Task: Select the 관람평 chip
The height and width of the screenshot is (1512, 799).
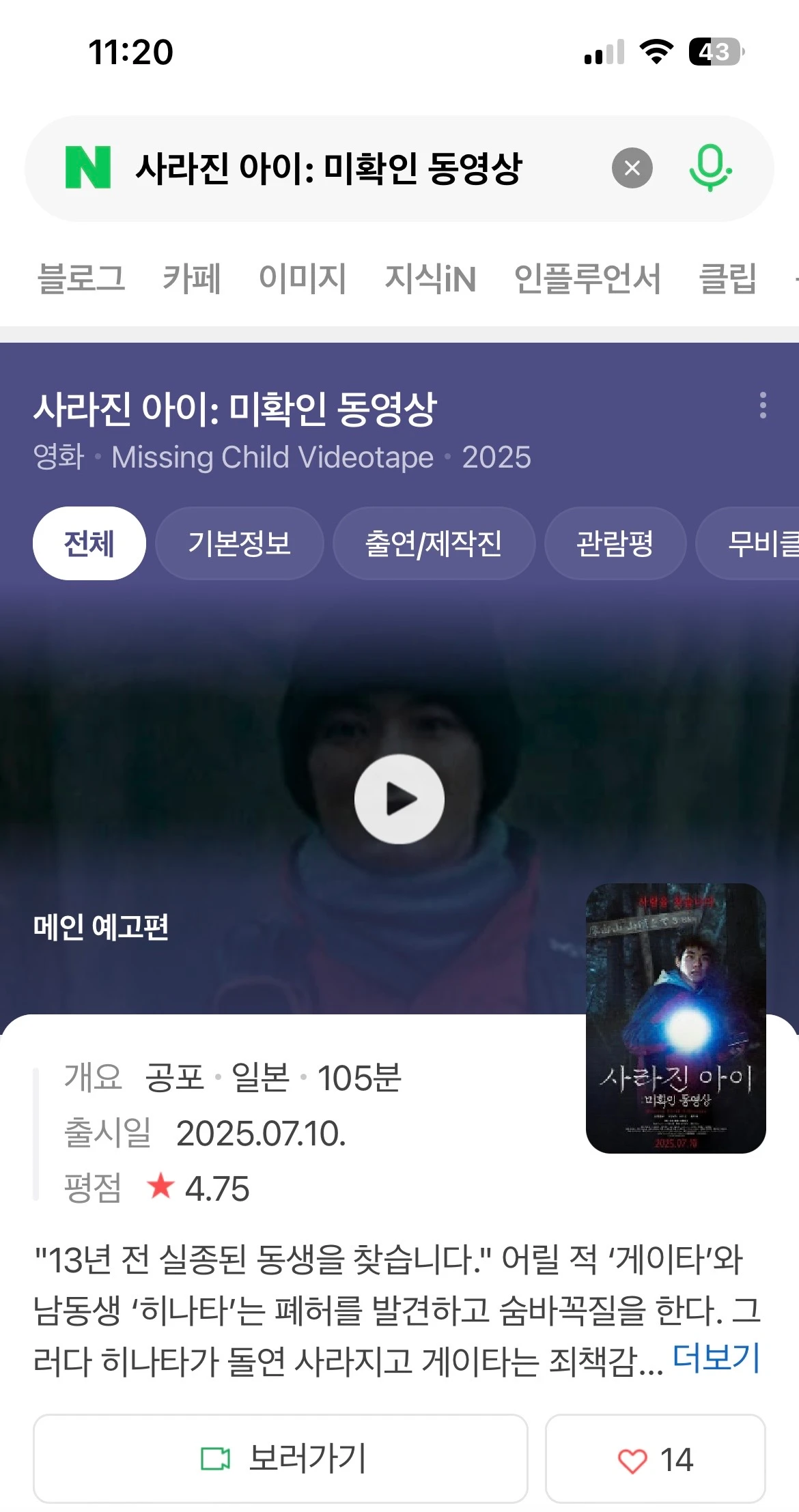Action: pyautogui.click(x=615, y=543)
